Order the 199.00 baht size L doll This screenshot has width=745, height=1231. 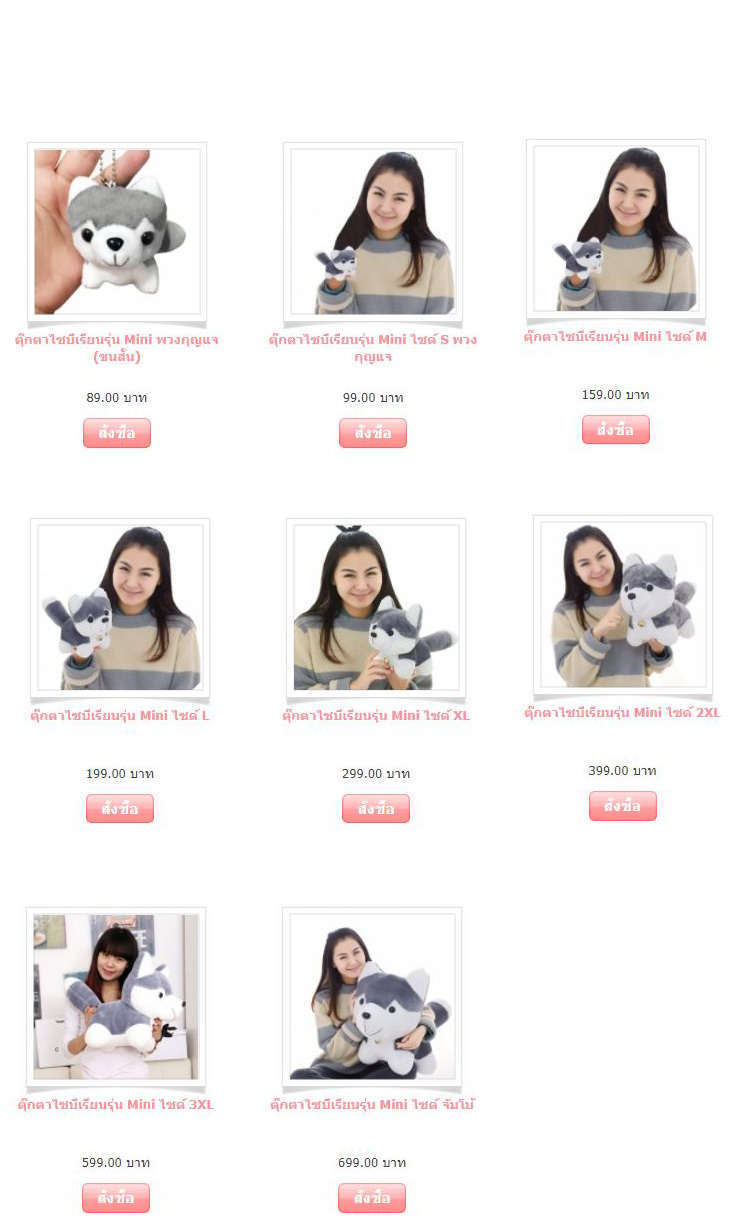point(120,809)
